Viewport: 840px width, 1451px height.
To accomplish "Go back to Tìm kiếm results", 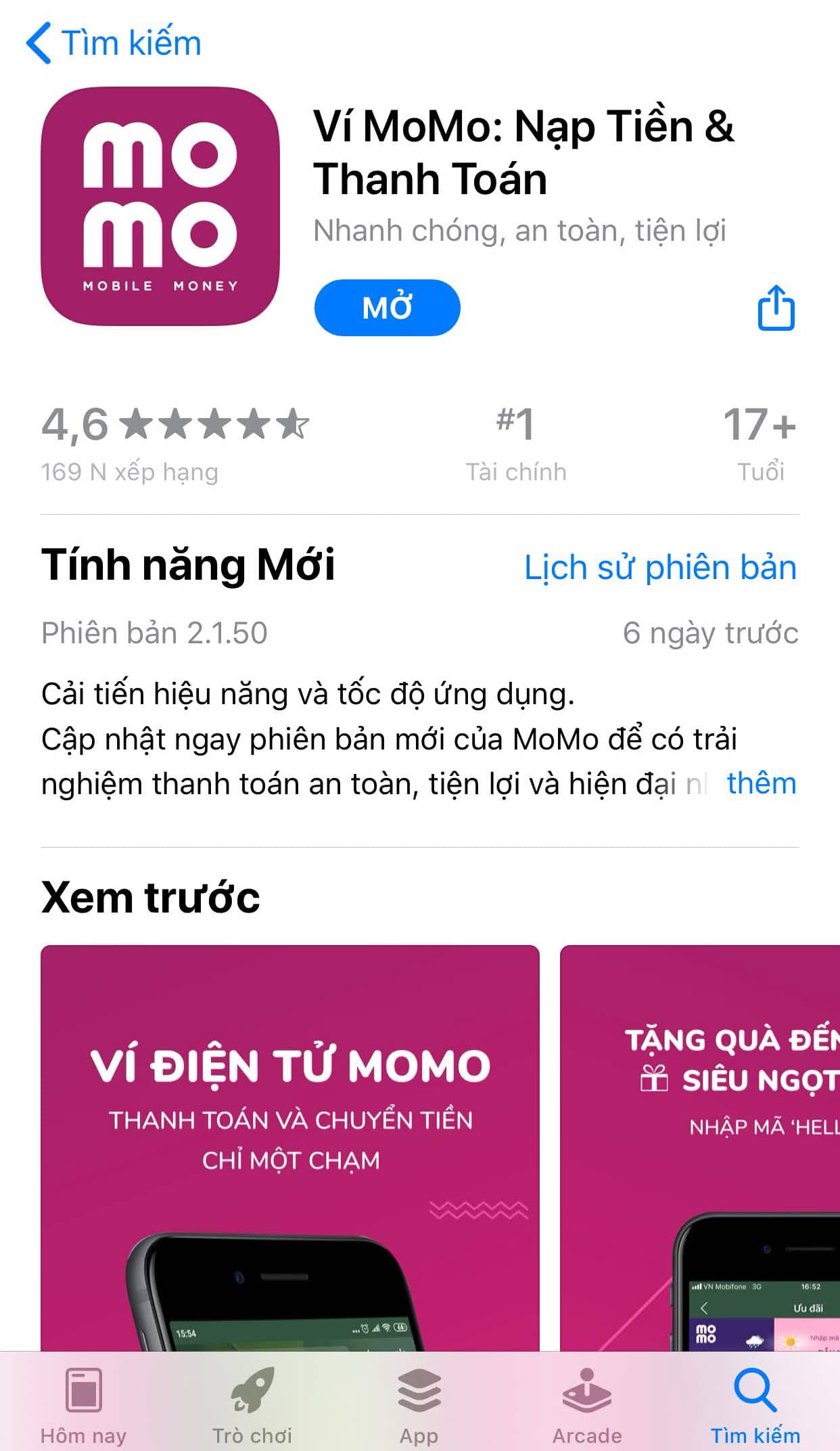I will coord(114,43).
